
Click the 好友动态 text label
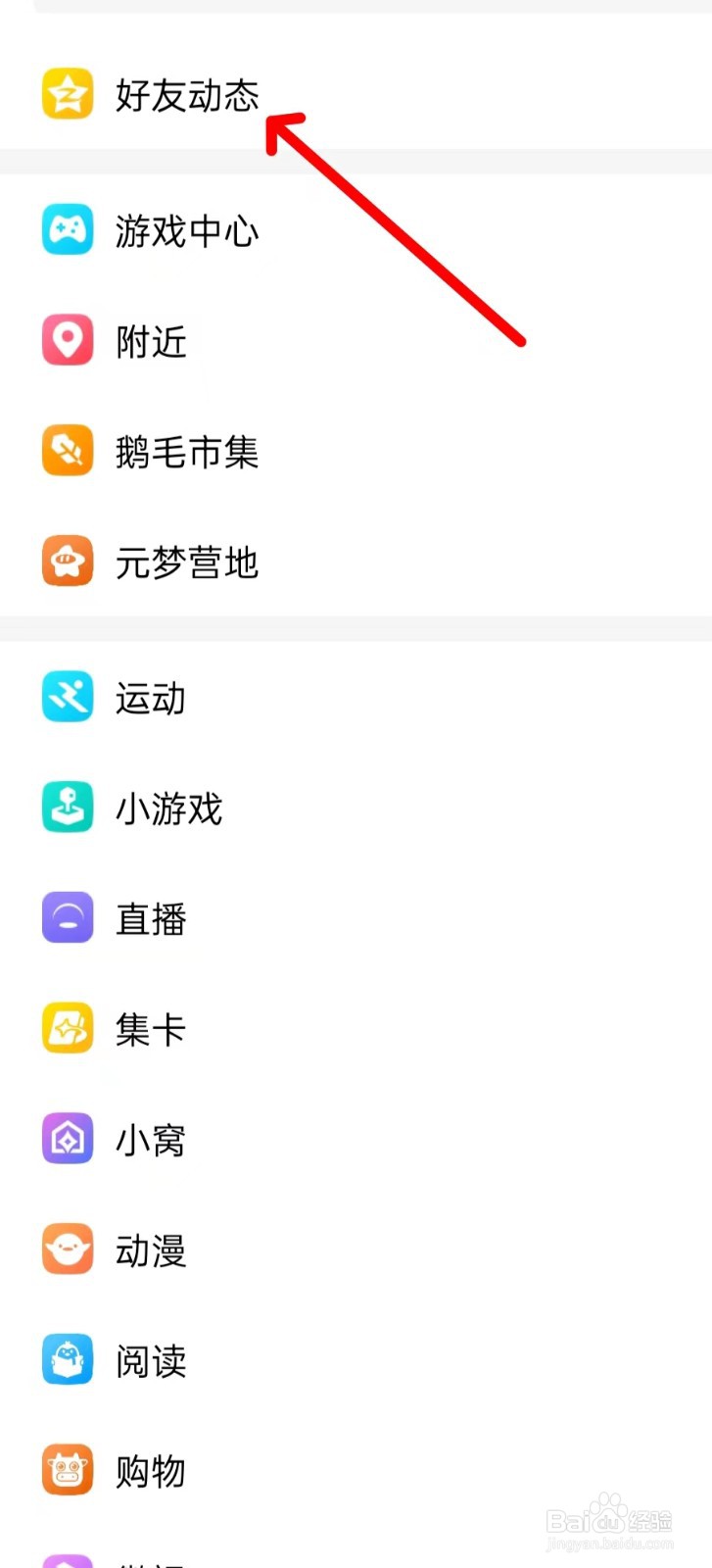[x=186, y=93]
